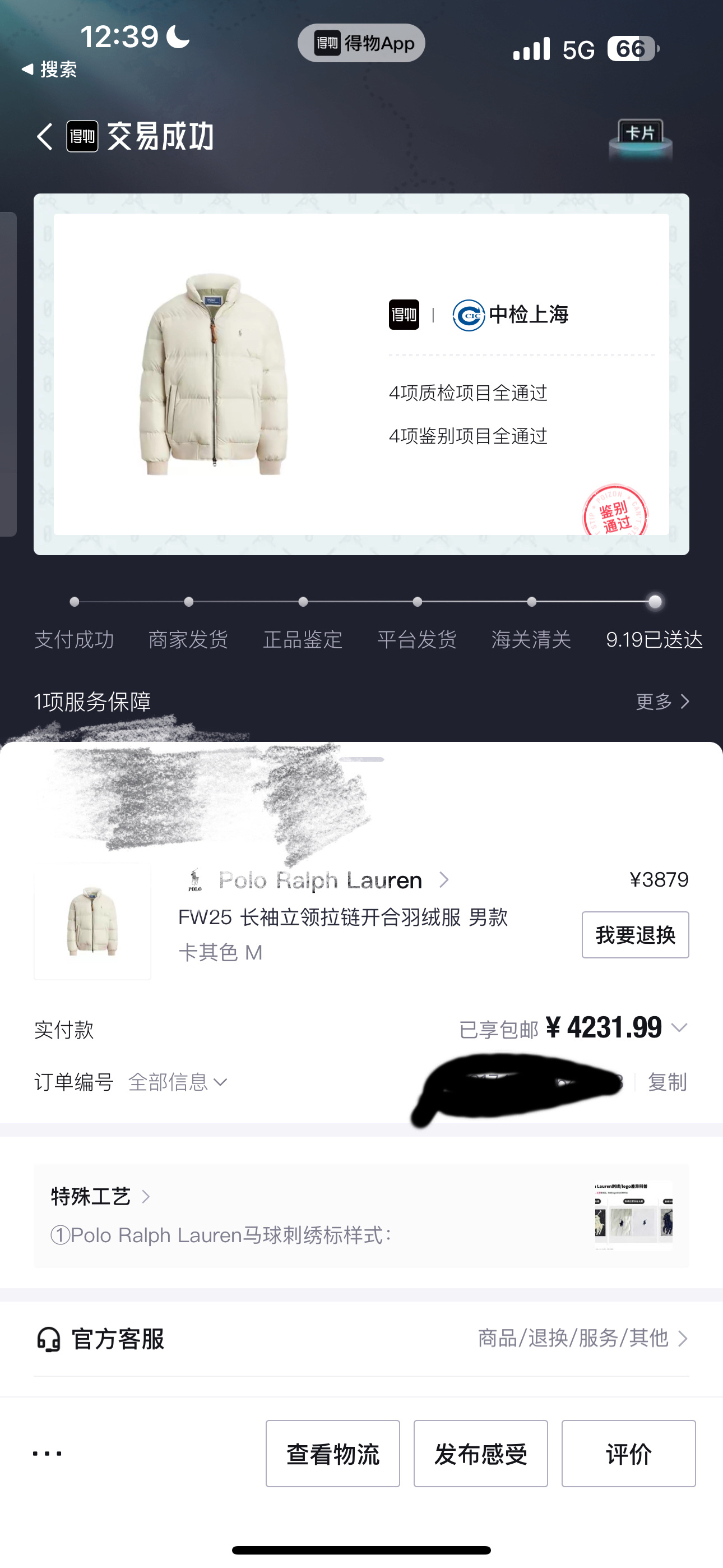Viewport: 723px width, 1568px height.
Task: Tap 评价 to rate the order
Action: (x=628, y=1454)
